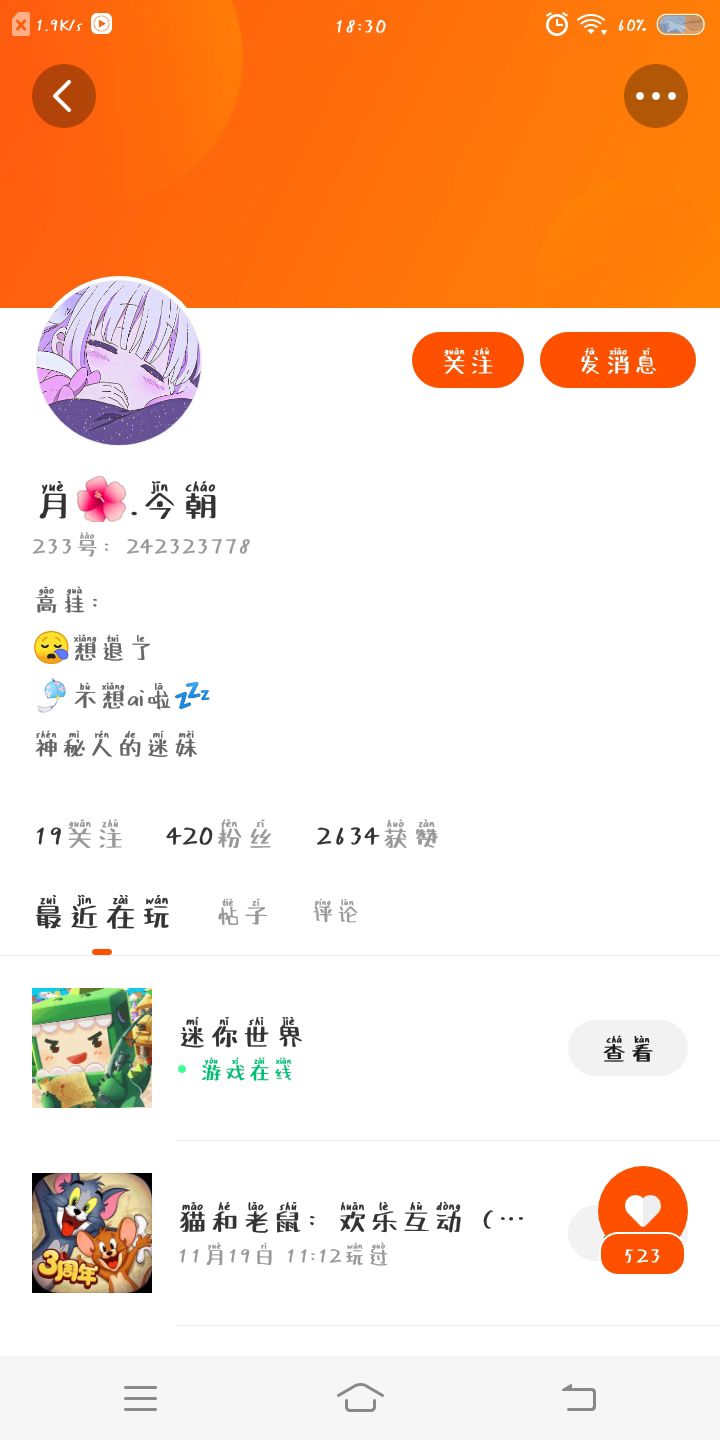The width and height of the screenshot is (720, 1440).
Task: Switch to the 最近在玩 tab
Action: 102,912
